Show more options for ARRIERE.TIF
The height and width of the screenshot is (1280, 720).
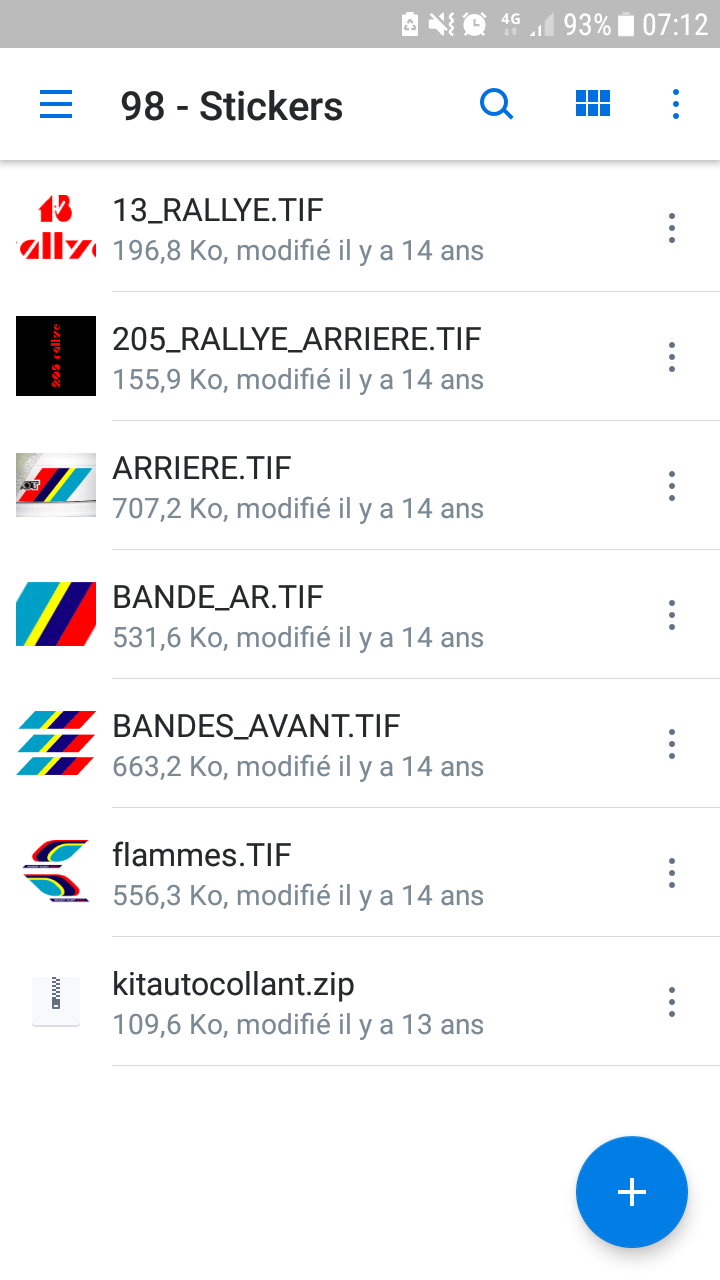tap(672, 486)
